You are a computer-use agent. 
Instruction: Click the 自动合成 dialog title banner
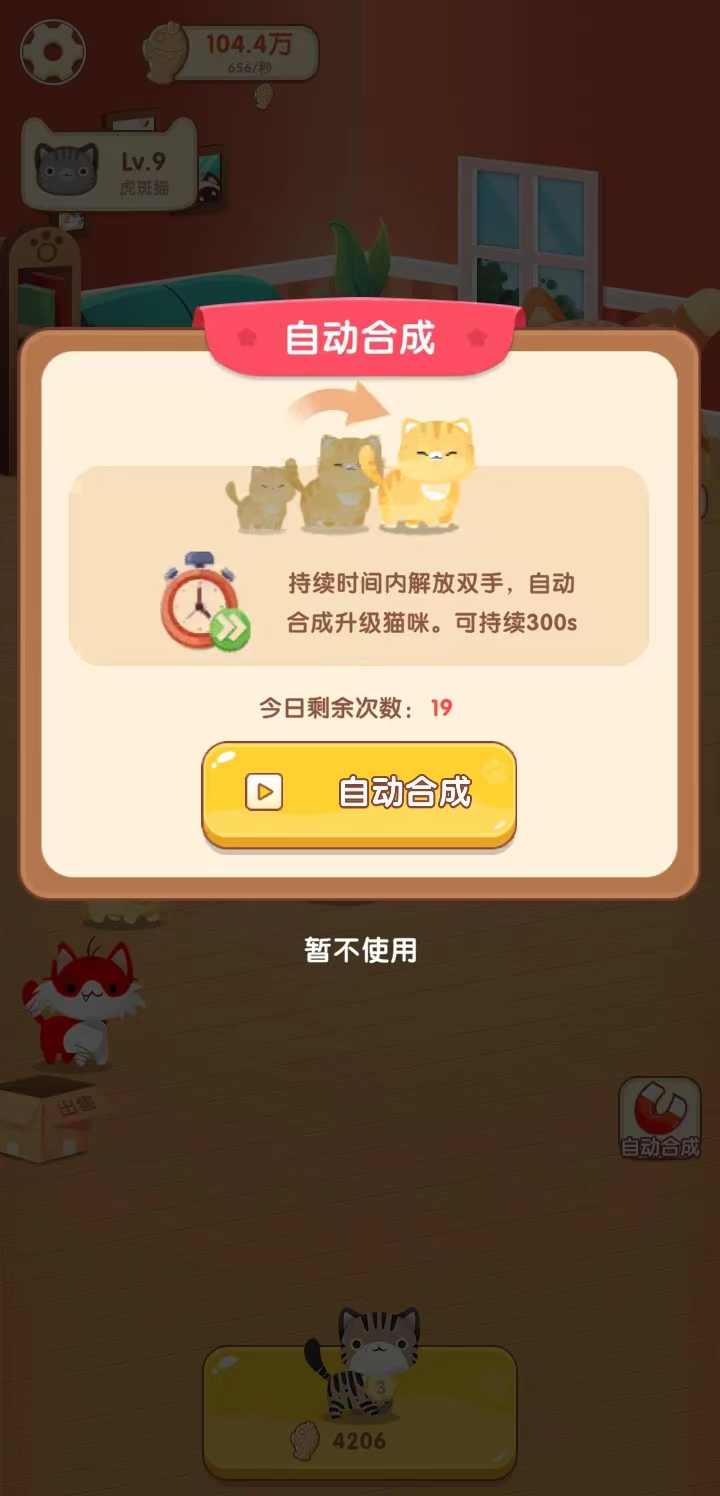tap(360, 338)
